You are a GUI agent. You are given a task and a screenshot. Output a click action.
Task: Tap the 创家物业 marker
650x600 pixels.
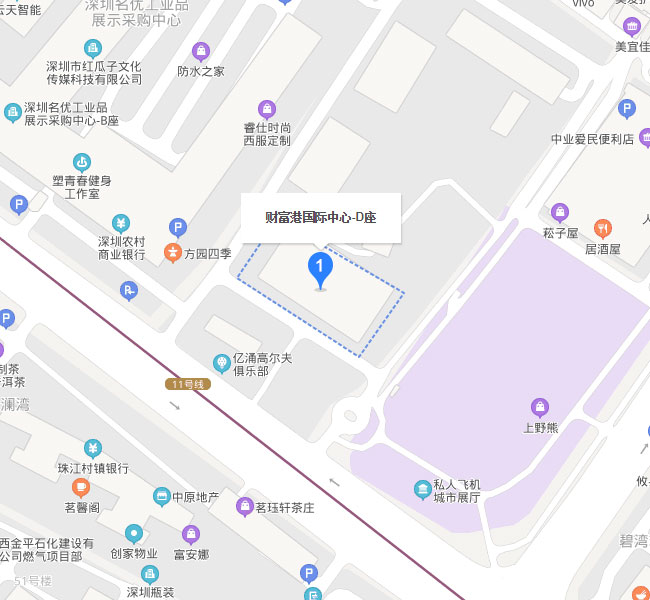133,534
